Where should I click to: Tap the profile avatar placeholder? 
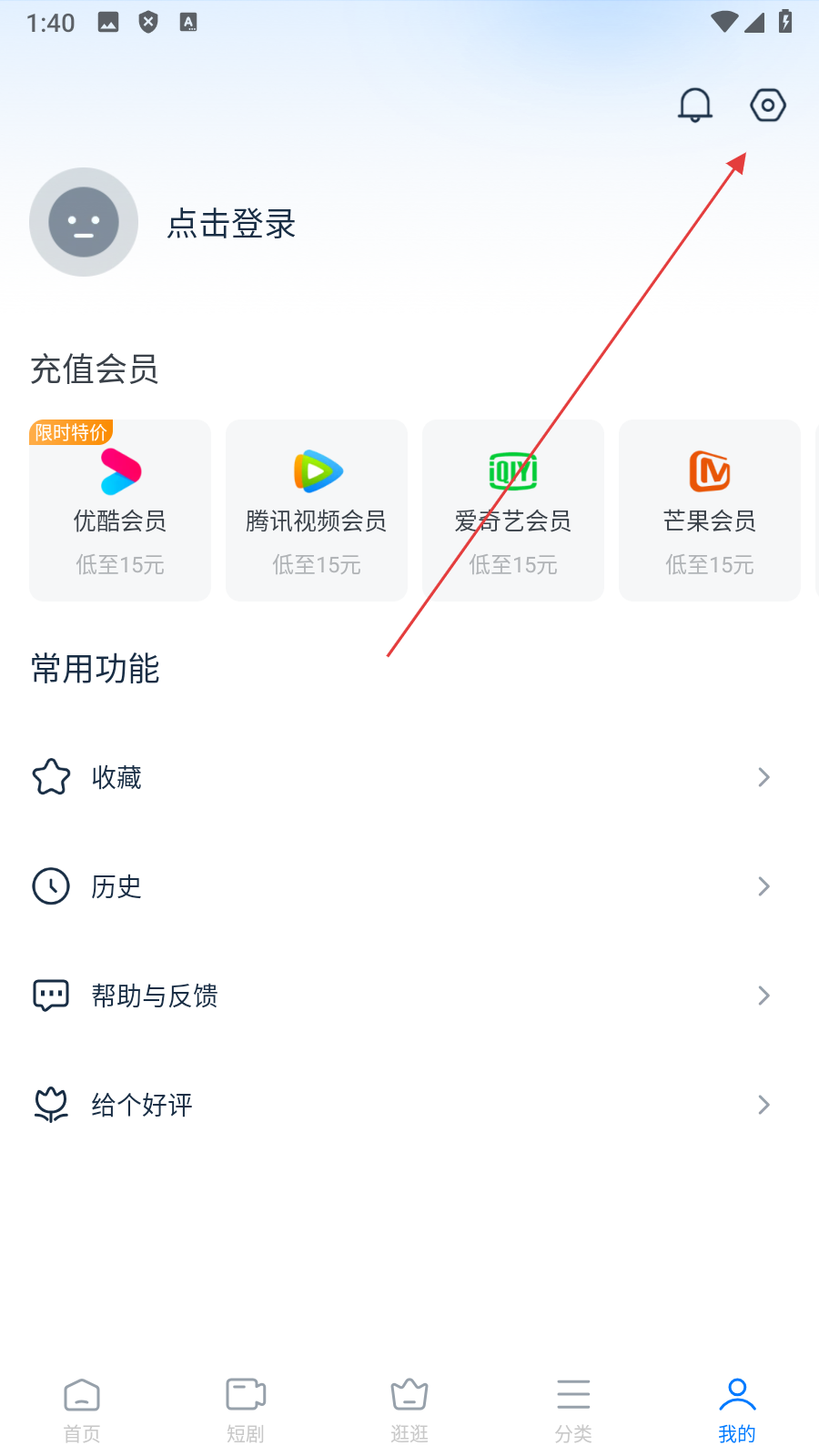(84, 222)
